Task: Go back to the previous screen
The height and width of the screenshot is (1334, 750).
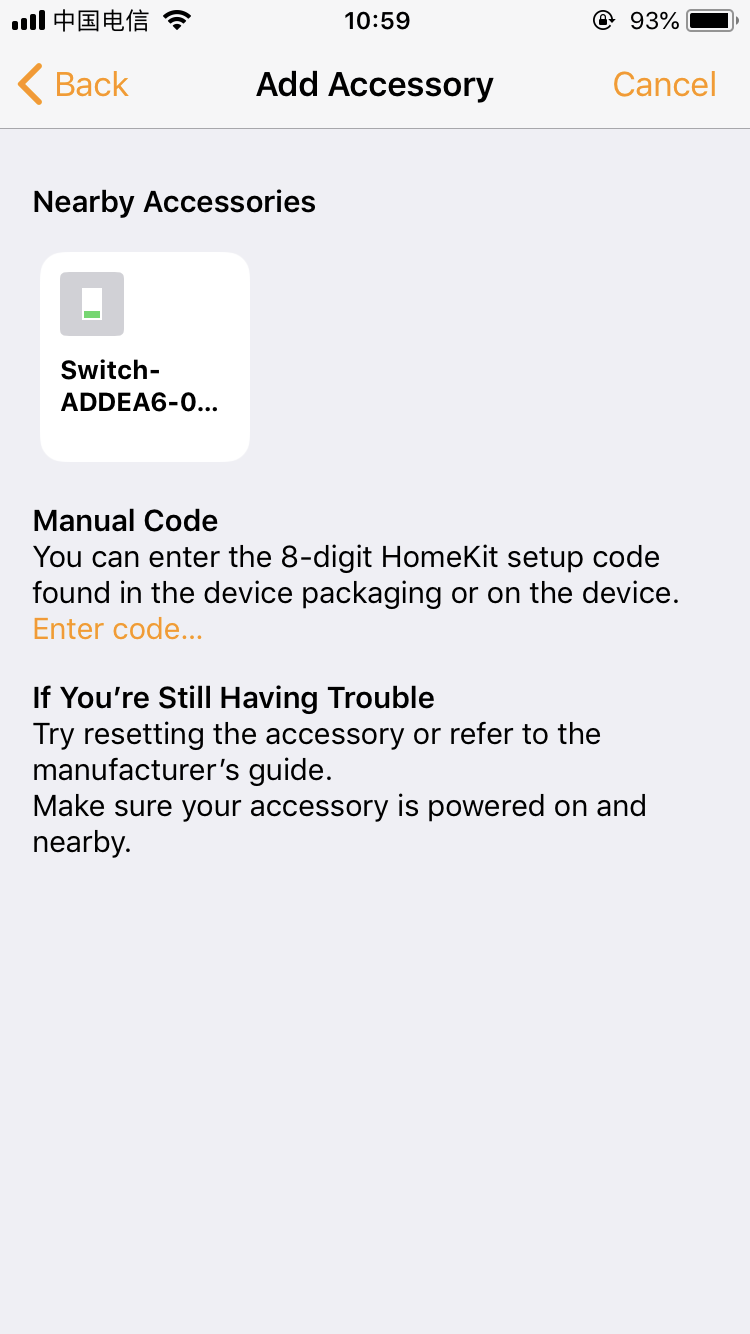Action: click(73, 85)
